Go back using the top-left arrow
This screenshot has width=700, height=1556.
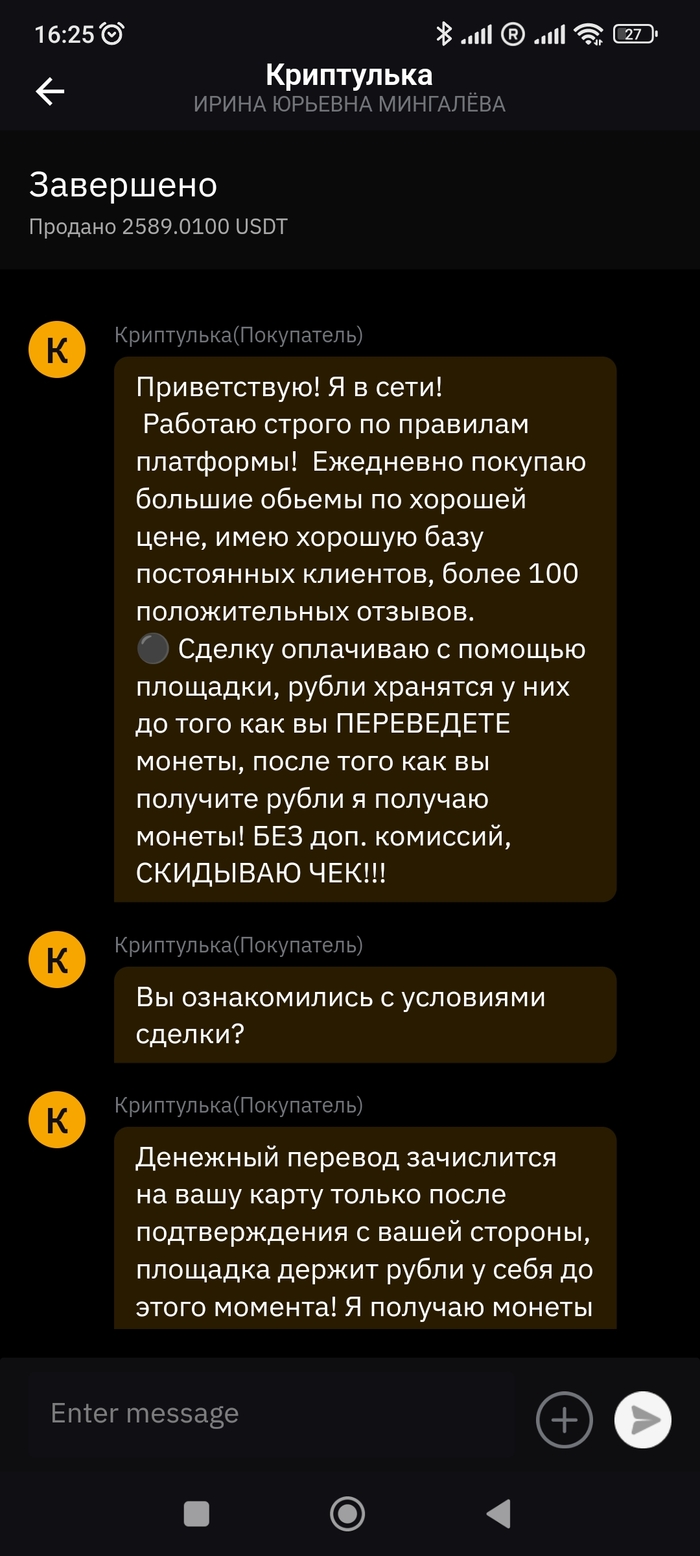[50, 91]
